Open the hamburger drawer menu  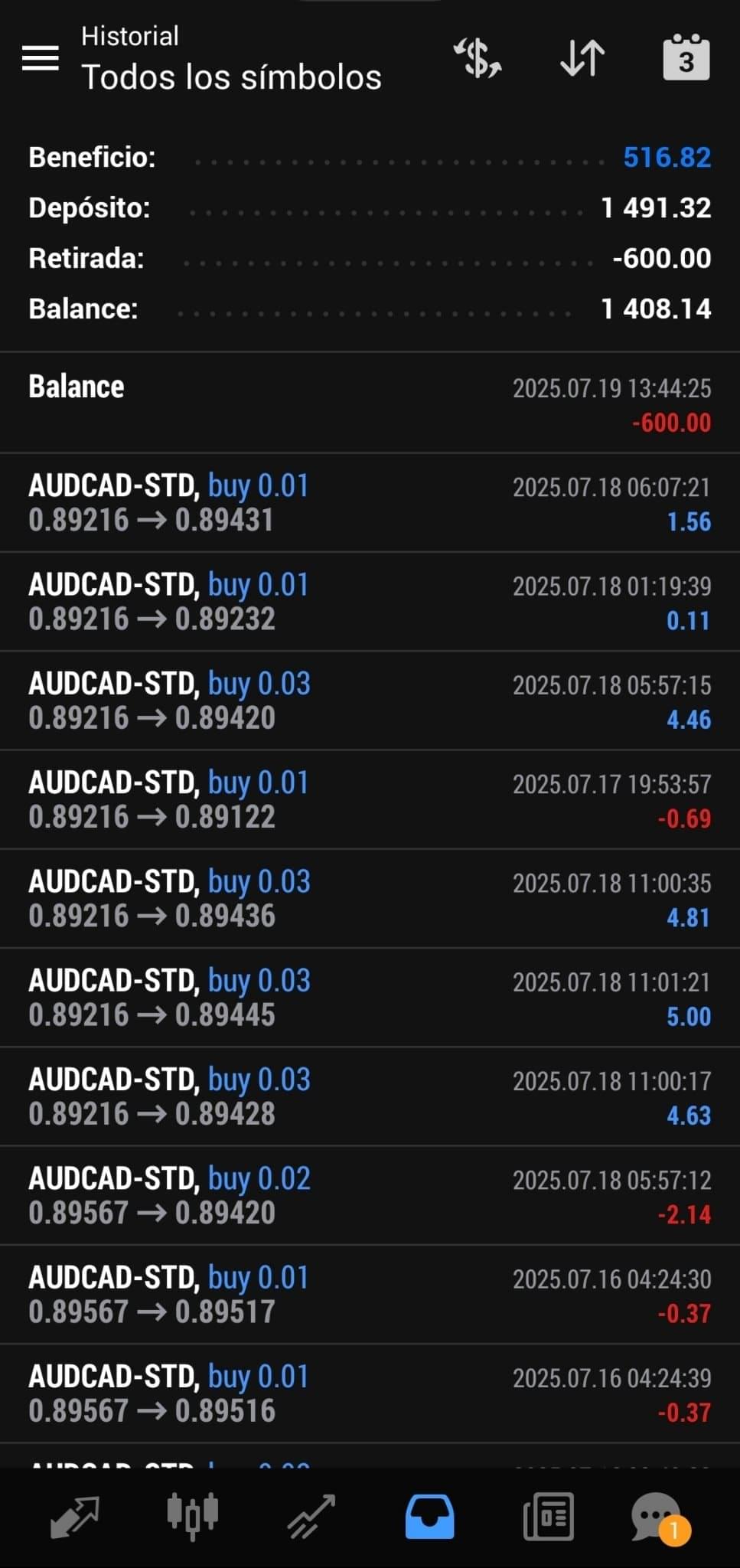click(x=41, y=58)
